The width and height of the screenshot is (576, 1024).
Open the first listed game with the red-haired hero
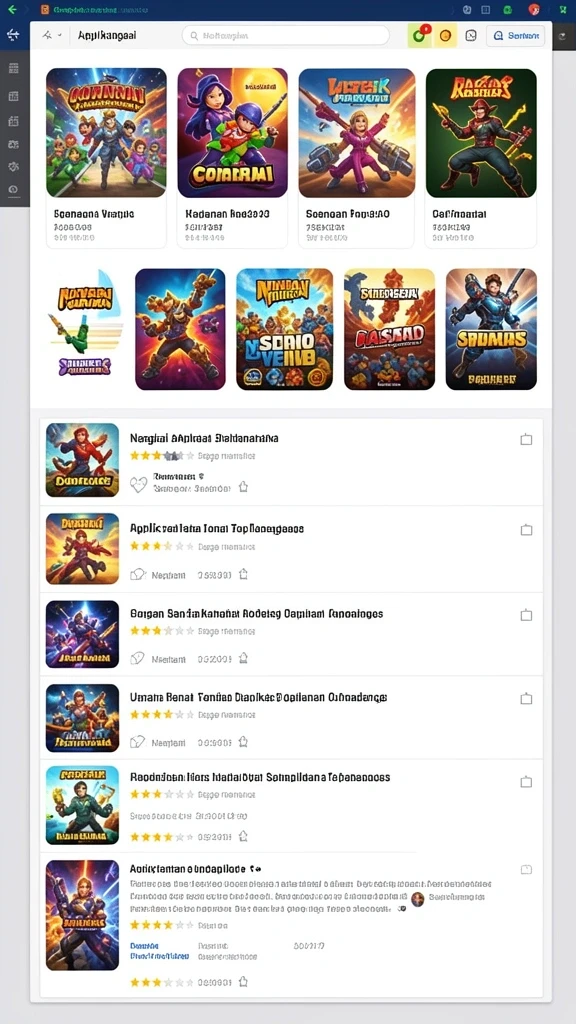click(291, 461)
